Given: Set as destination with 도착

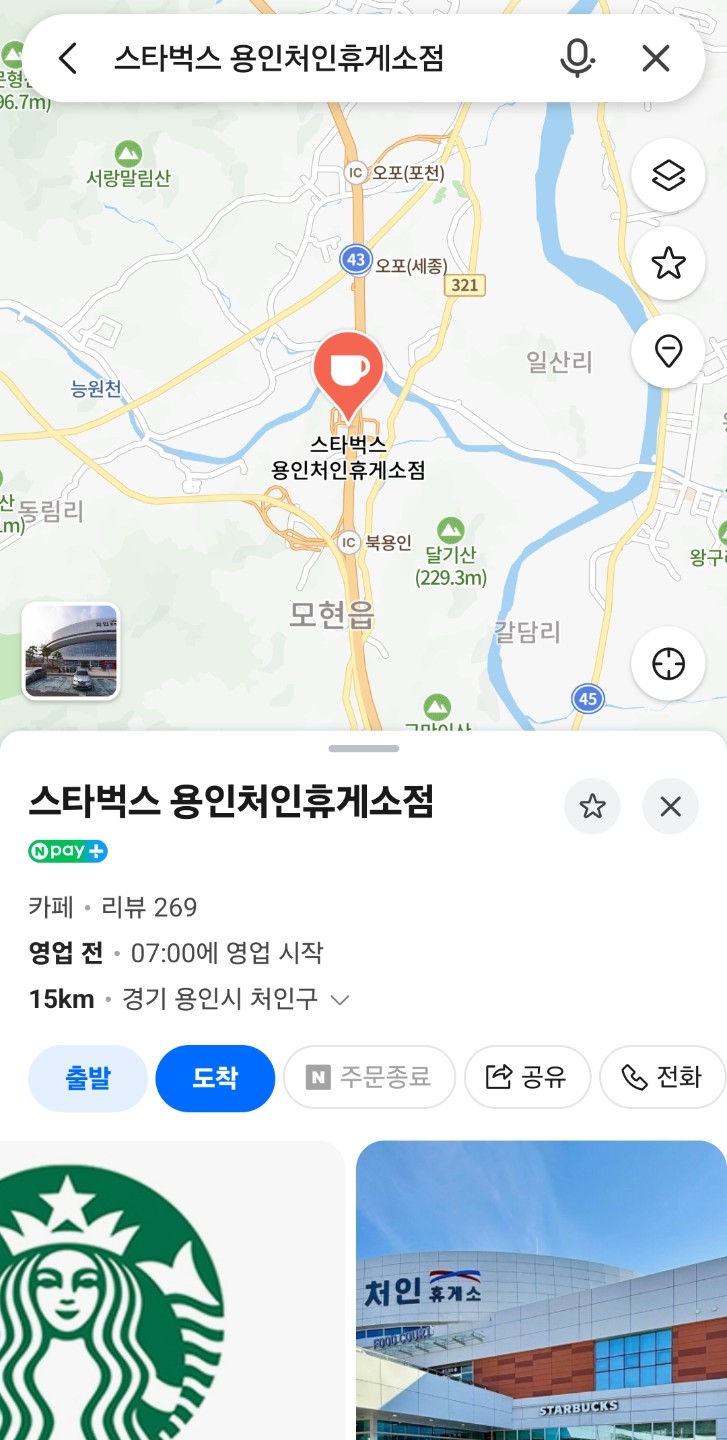Looking at the screenshot, I should click(x=215, y=1078).
